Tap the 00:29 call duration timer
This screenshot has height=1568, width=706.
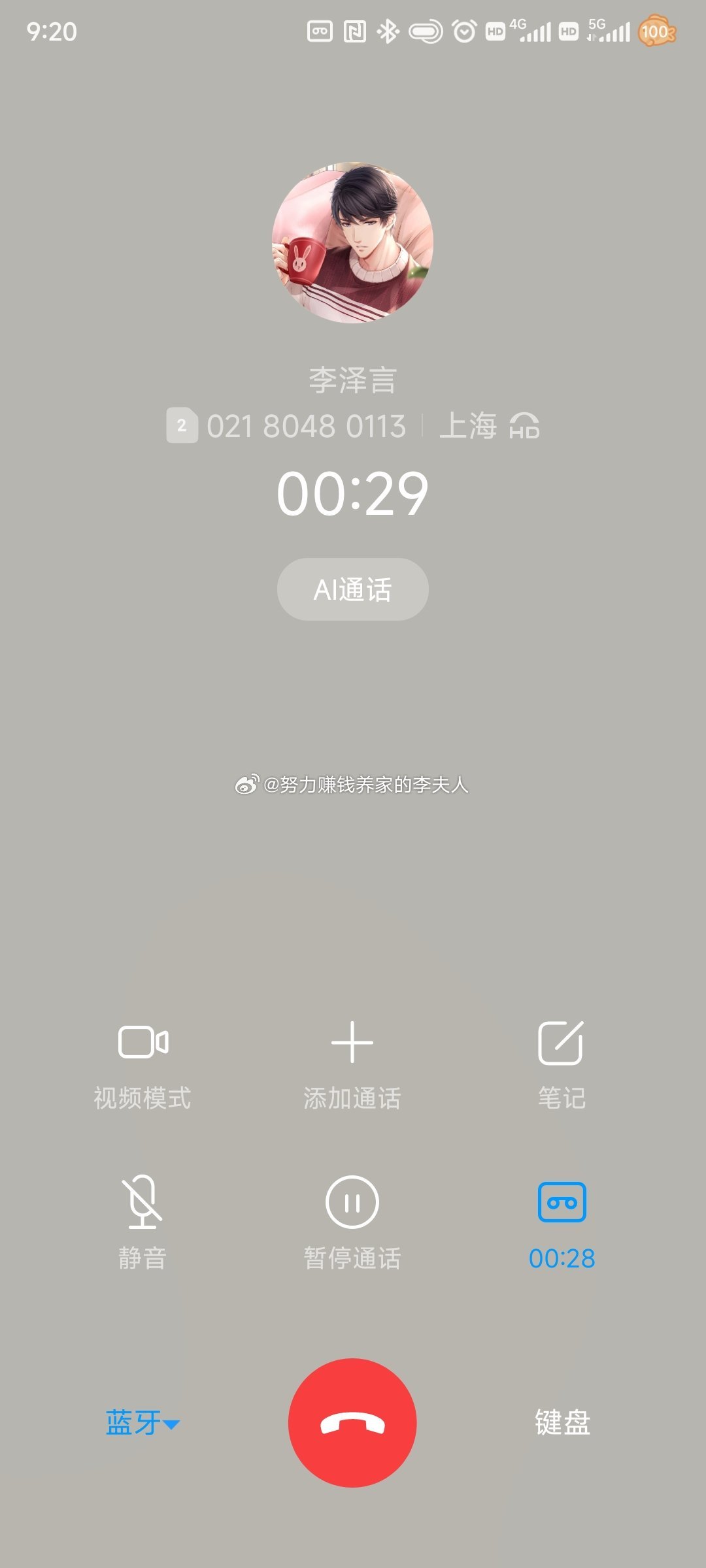(352, 495)
